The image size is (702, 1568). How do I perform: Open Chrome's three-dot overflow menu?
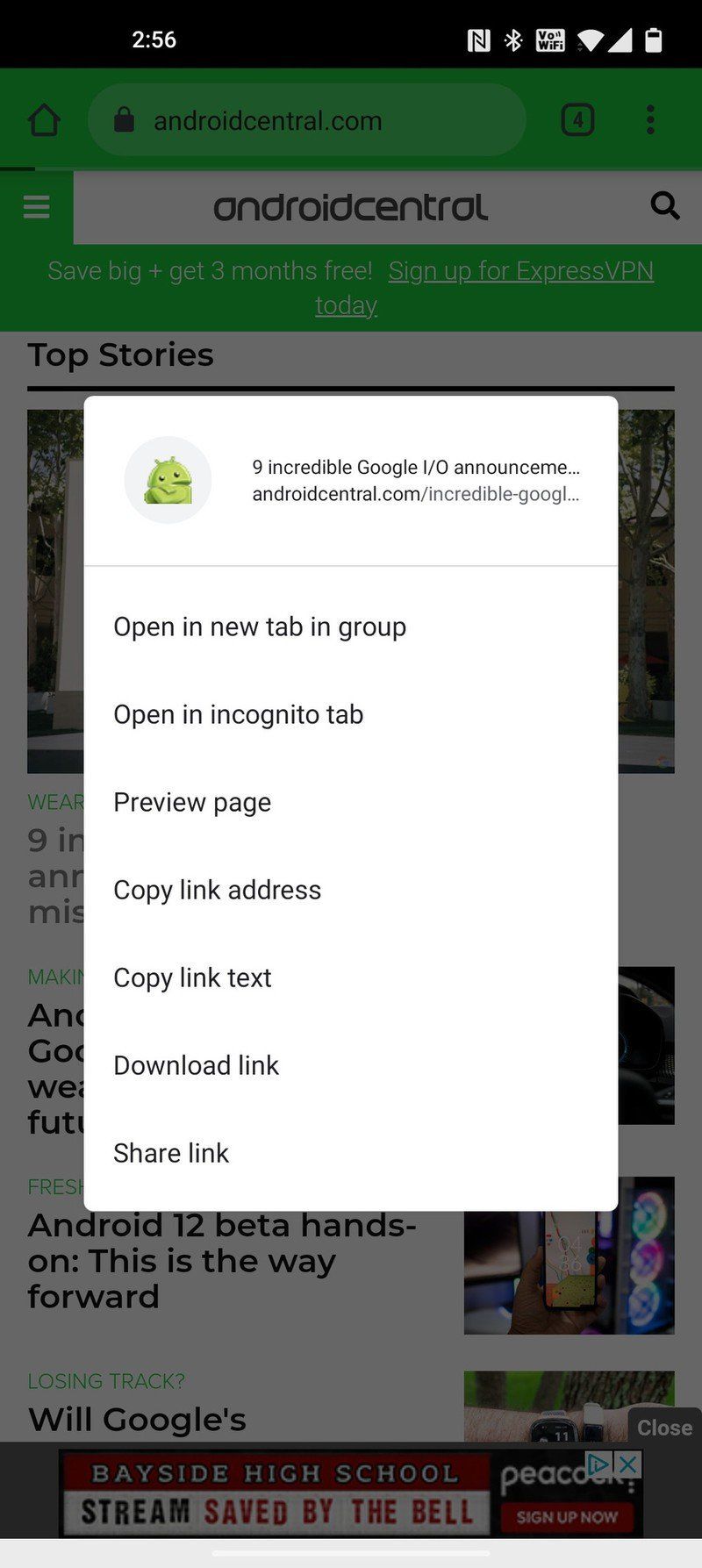(650, 120)
